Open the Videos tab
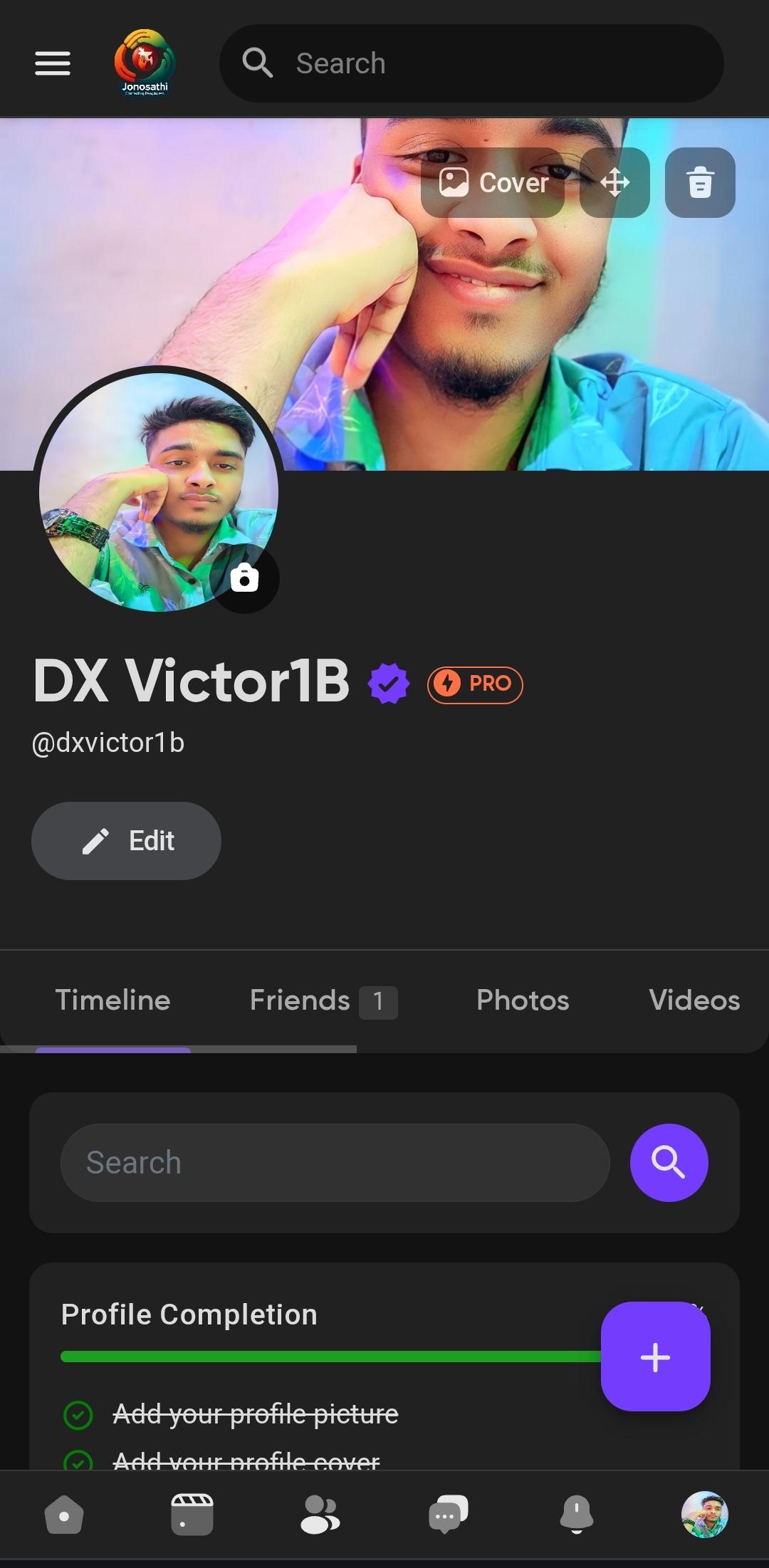 pos(694,1000)
